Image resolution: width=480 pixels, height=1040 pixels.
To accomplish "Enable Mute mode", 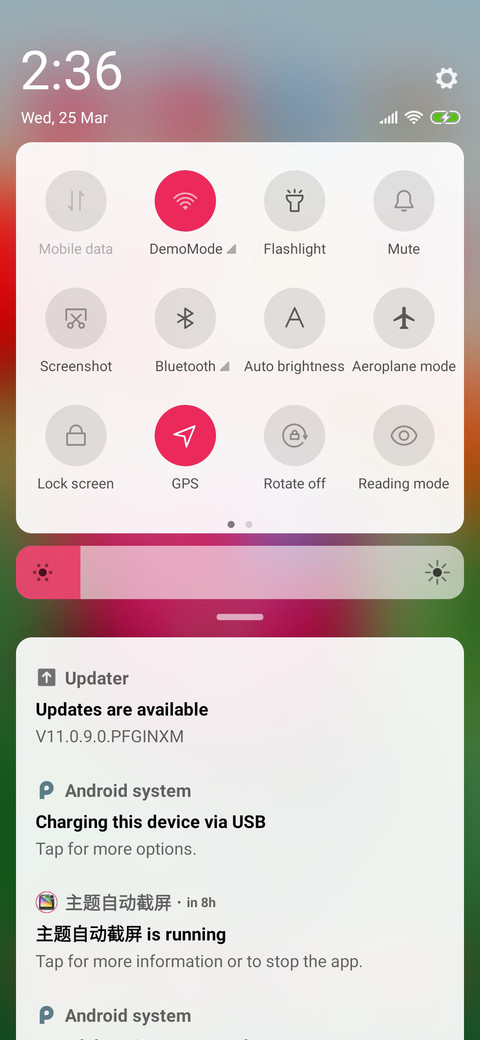I will tap(404, 201).
